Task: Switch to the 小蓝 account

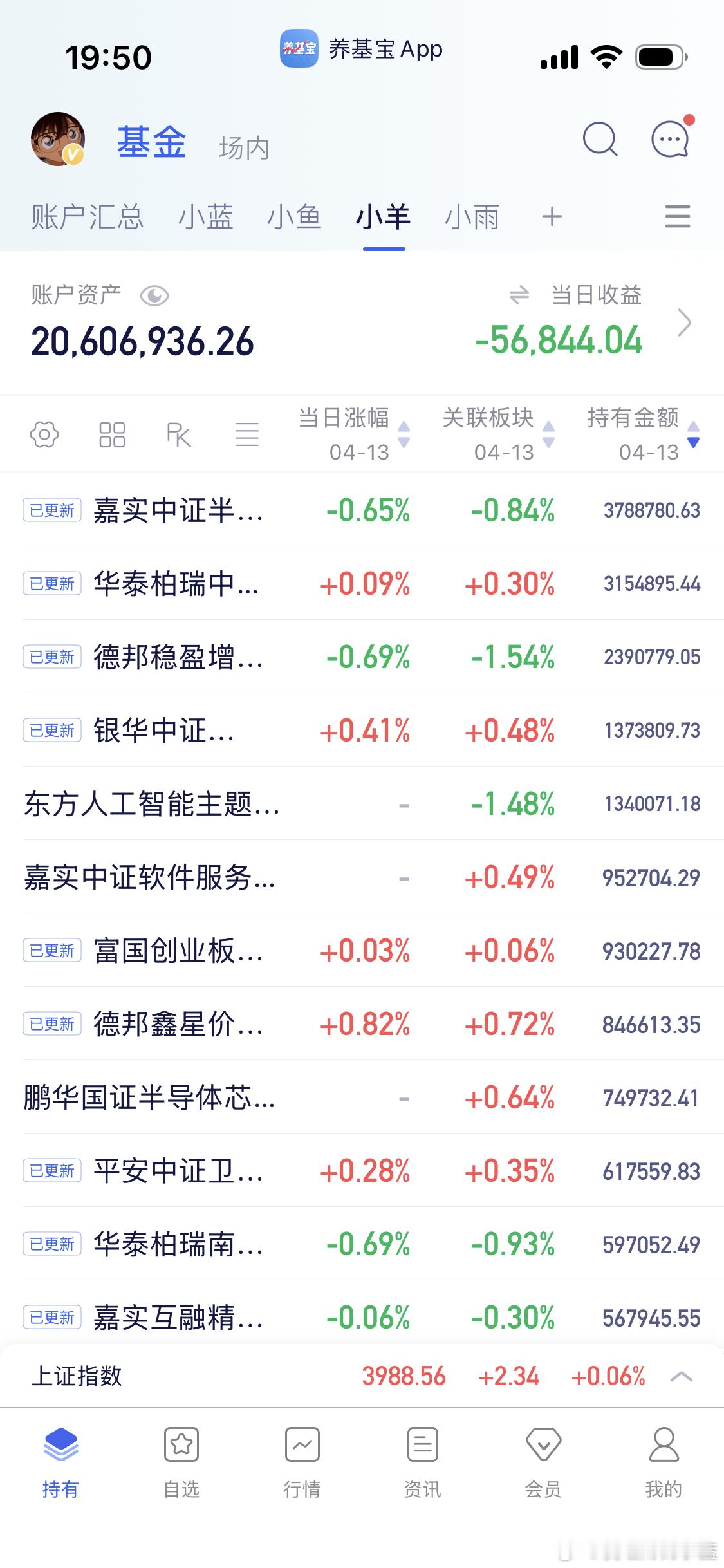Action: (206, 217)
